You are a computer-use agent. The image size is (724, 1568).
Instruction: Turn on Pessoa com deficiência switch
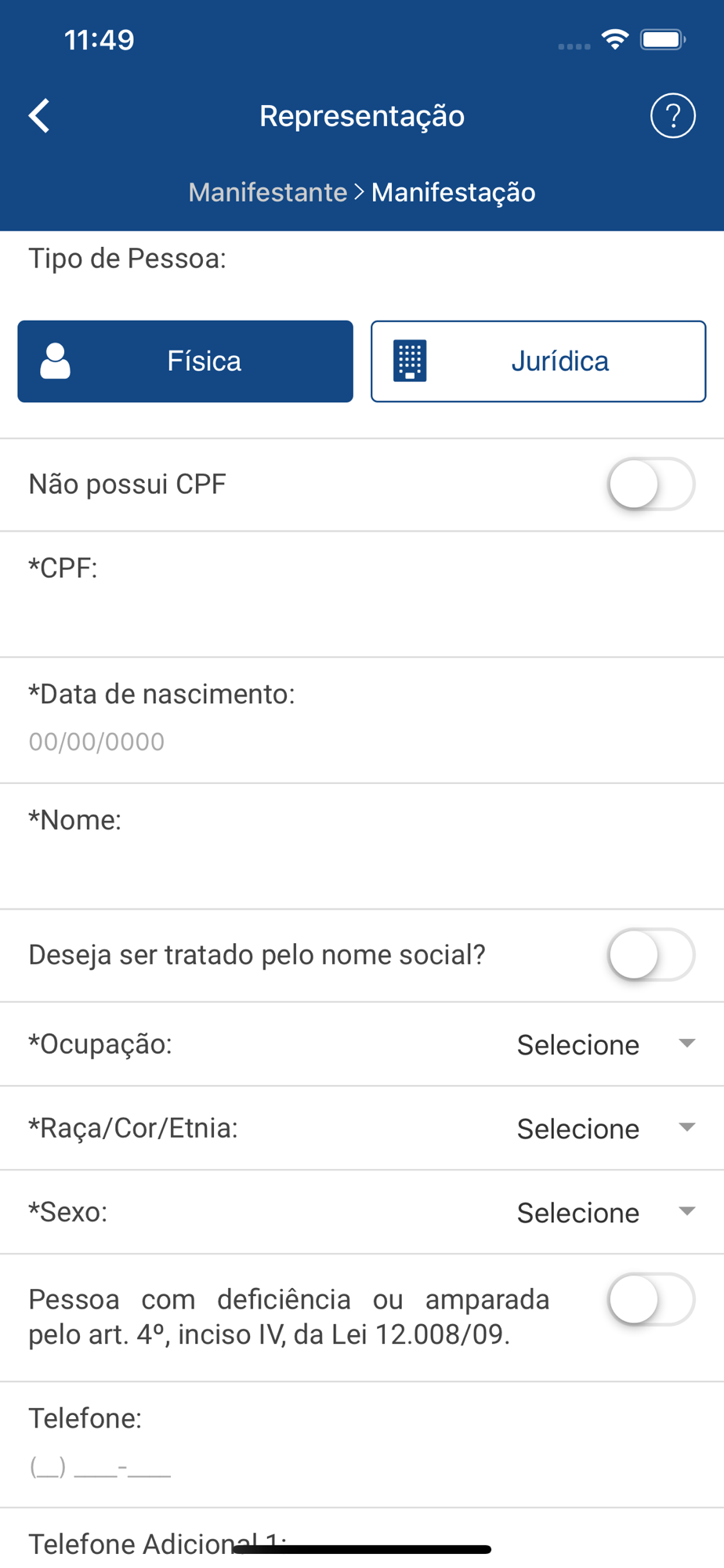tap(651, 1299)
